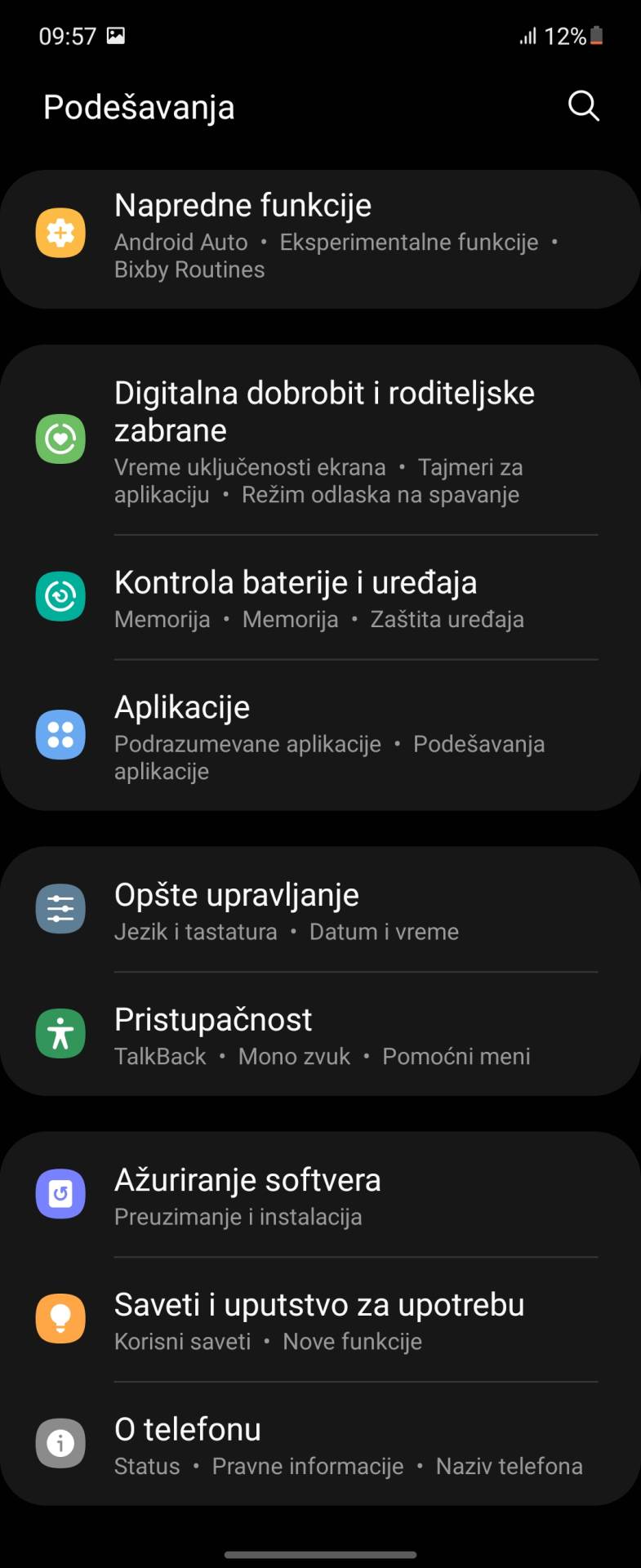Tap the purple Ažuriranje softvera icon
641x1568 pixels.
60,1193
